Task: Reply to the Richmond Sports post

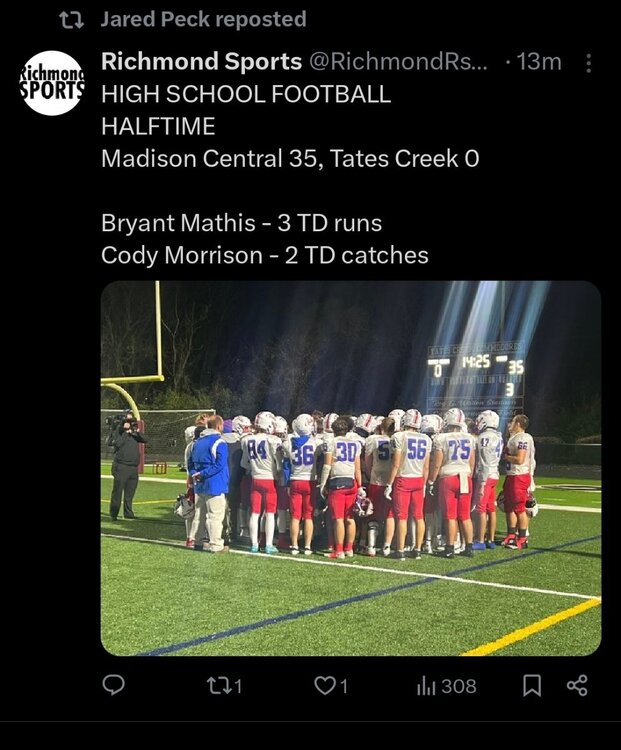Action: 114,685
